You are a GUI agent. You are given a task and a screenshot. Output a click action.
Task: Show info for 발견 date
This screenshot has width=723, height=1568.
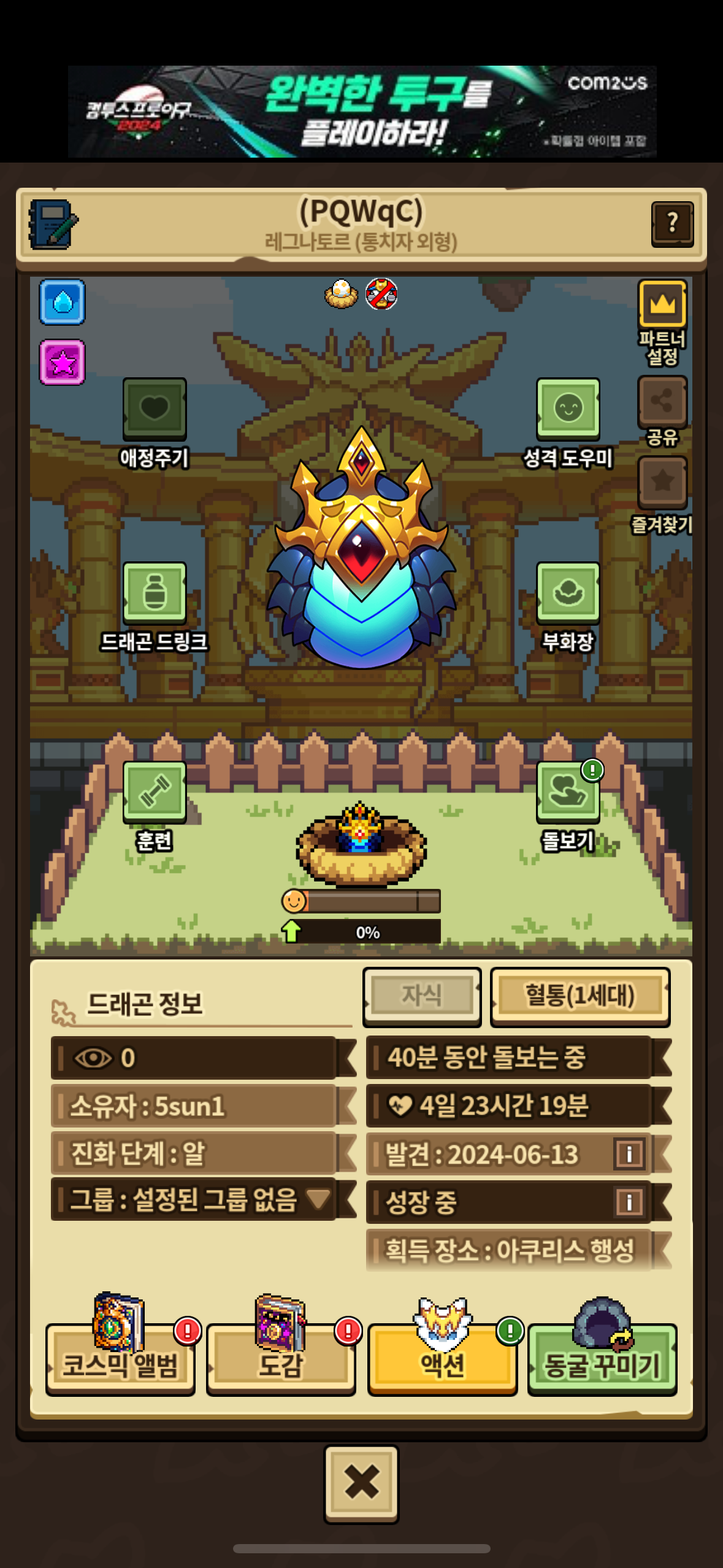pyautogui.click(x=629, y=1154)
